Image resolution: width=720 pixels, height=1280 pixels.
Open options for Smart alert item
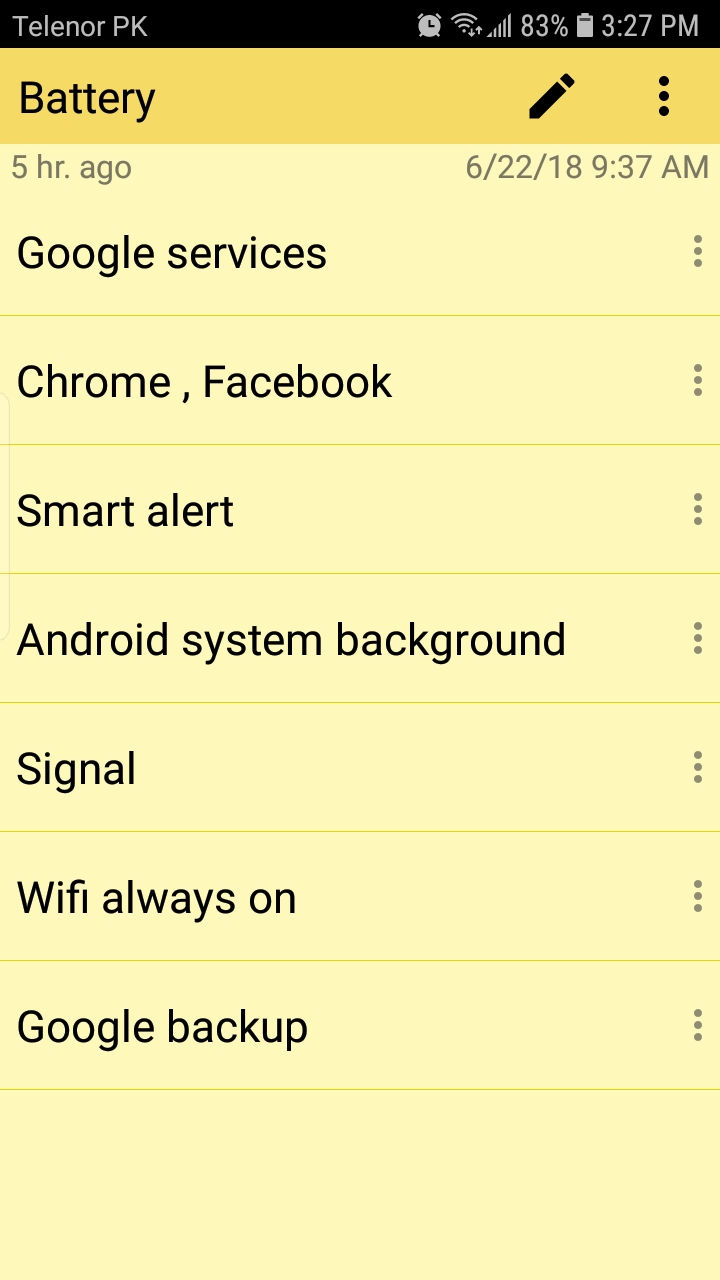[697, 510]
